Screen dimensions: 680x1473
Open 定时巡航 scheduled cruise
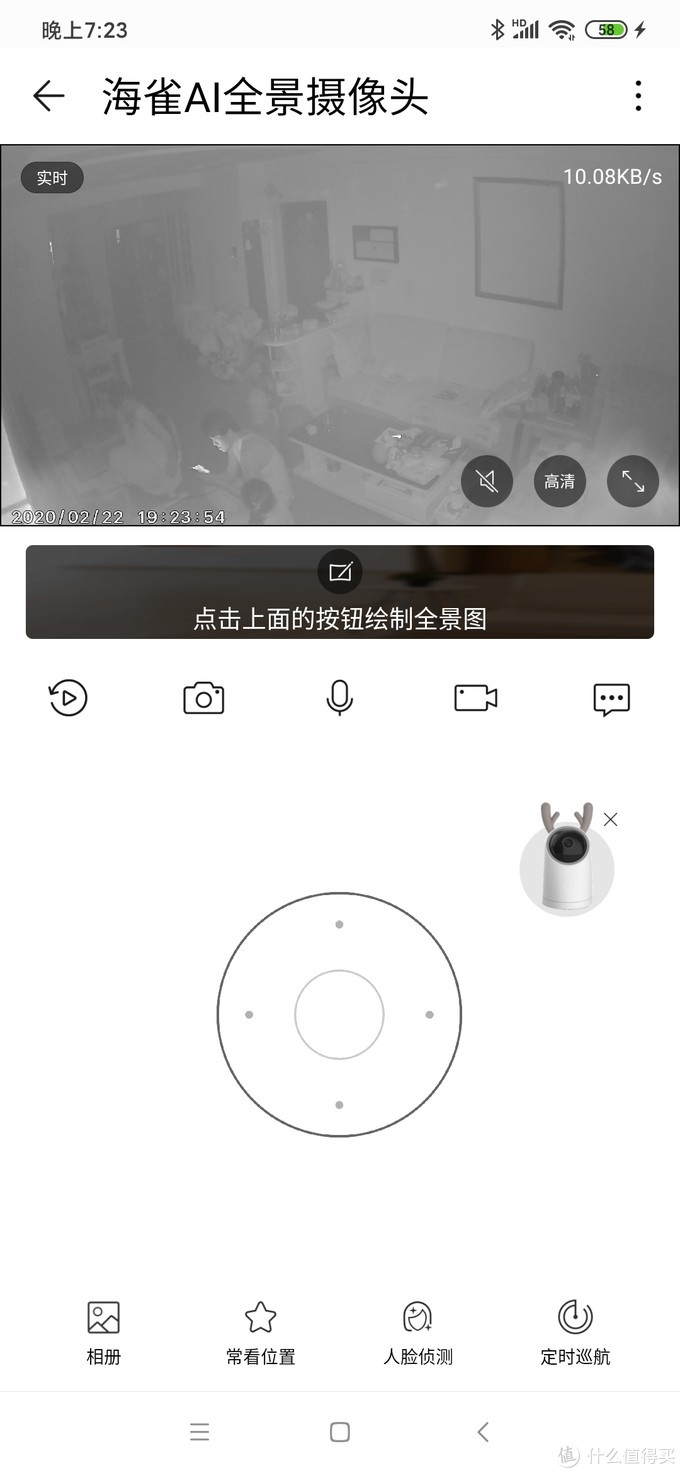pyautogui.click(x=575, y=1332)
